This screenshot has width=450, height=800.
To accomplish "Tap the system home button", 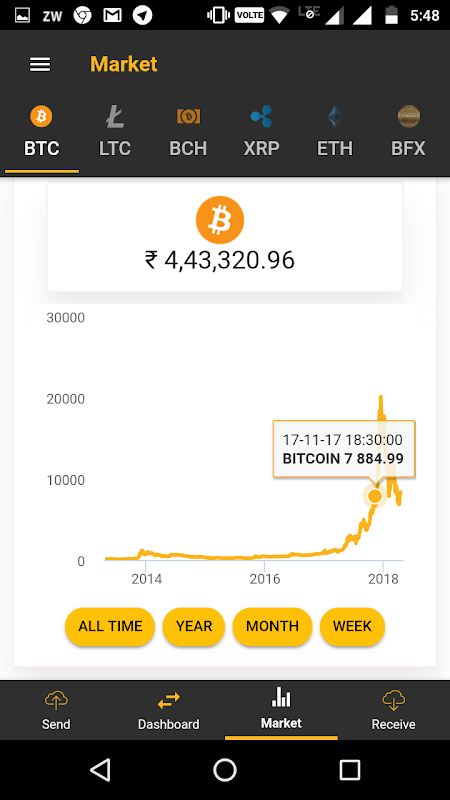I will pos(225,769).
